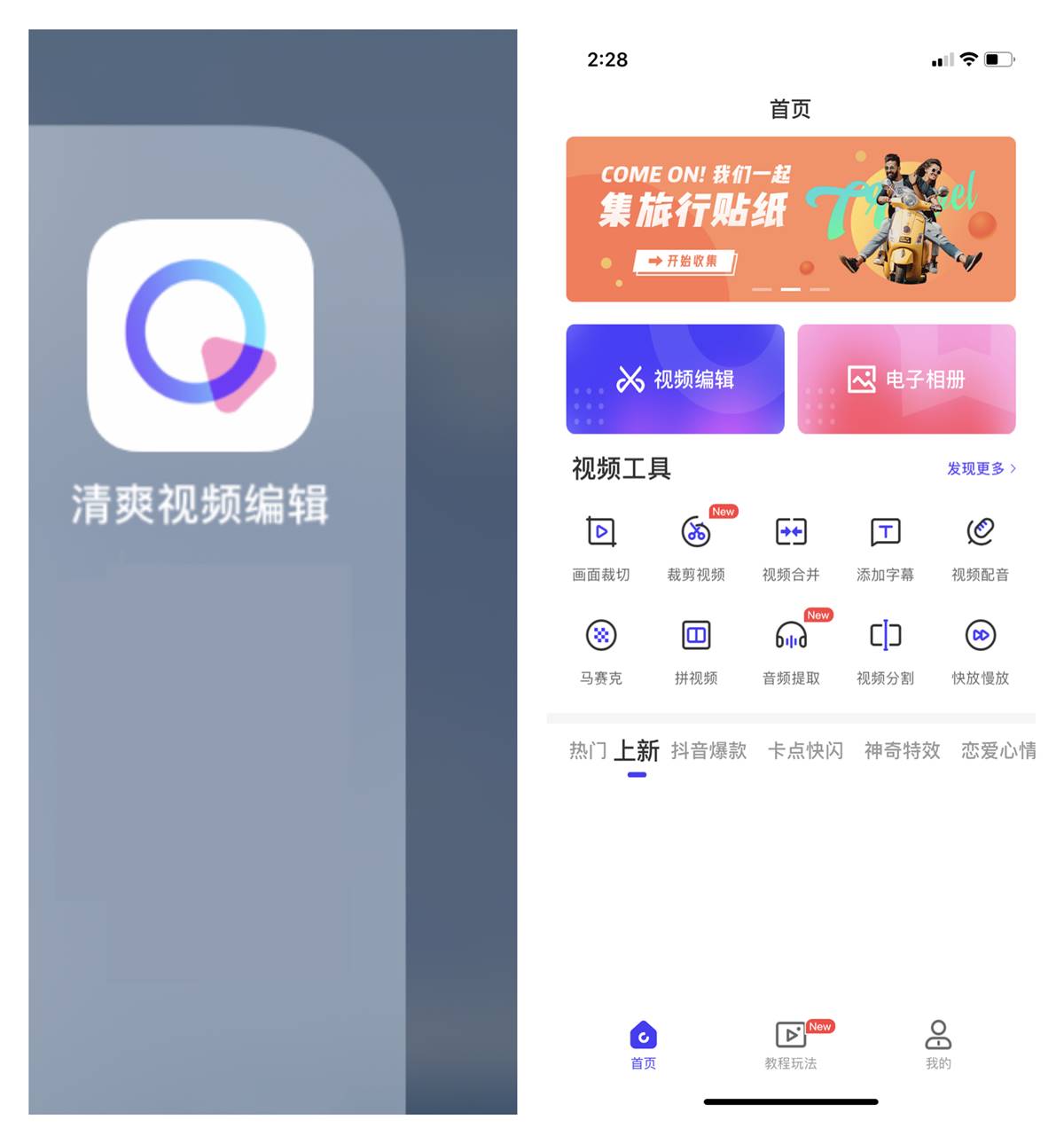Open 快放慢放 speed tool
This screenshot has height=1144, width=1064.
tap(980, 651)
